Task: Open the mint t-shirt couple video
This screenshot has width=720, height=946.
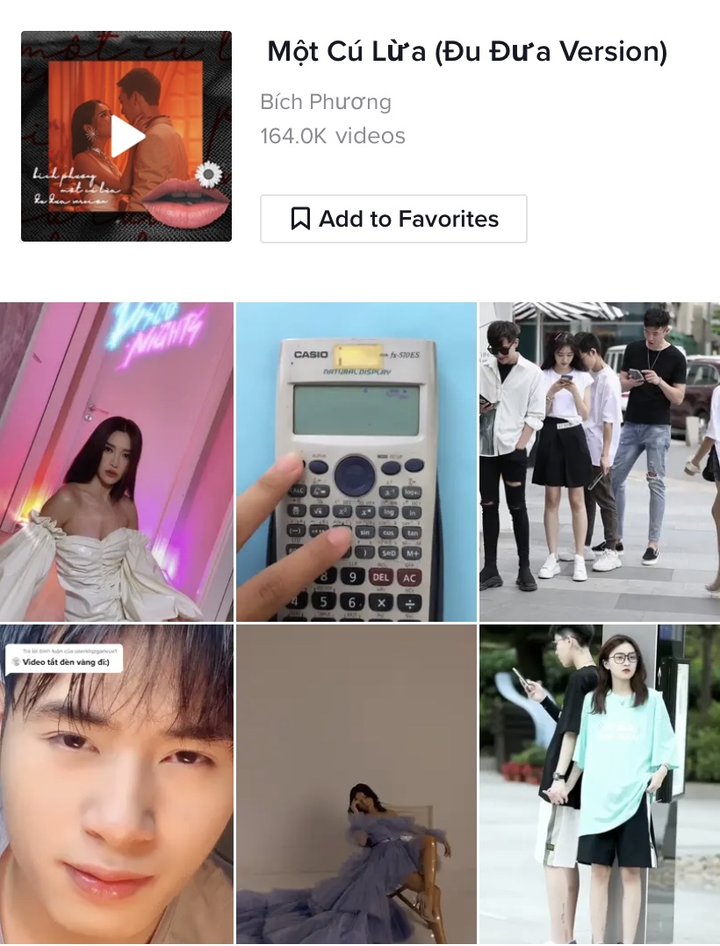Action: coord(598,785)
